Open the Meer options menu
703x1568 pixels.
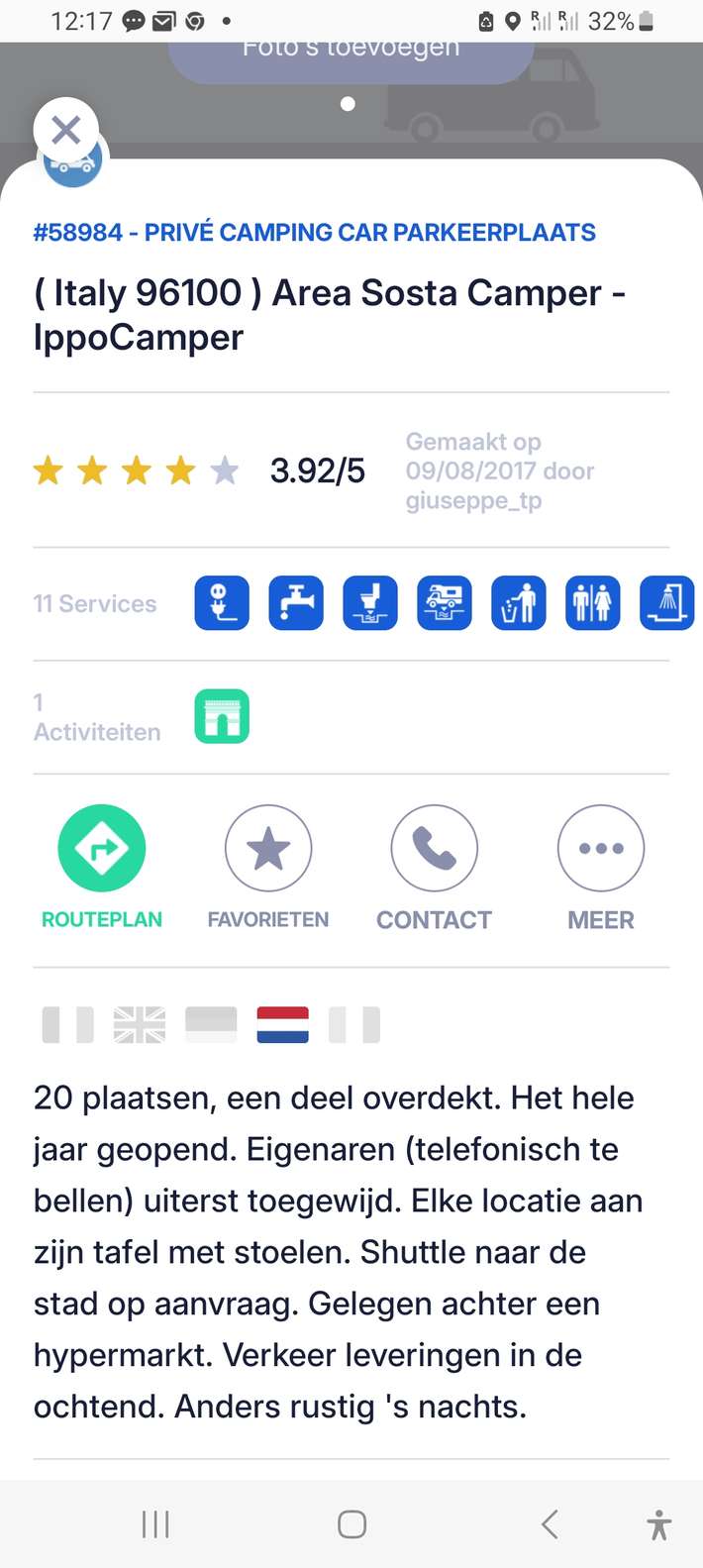click(601, 849)
